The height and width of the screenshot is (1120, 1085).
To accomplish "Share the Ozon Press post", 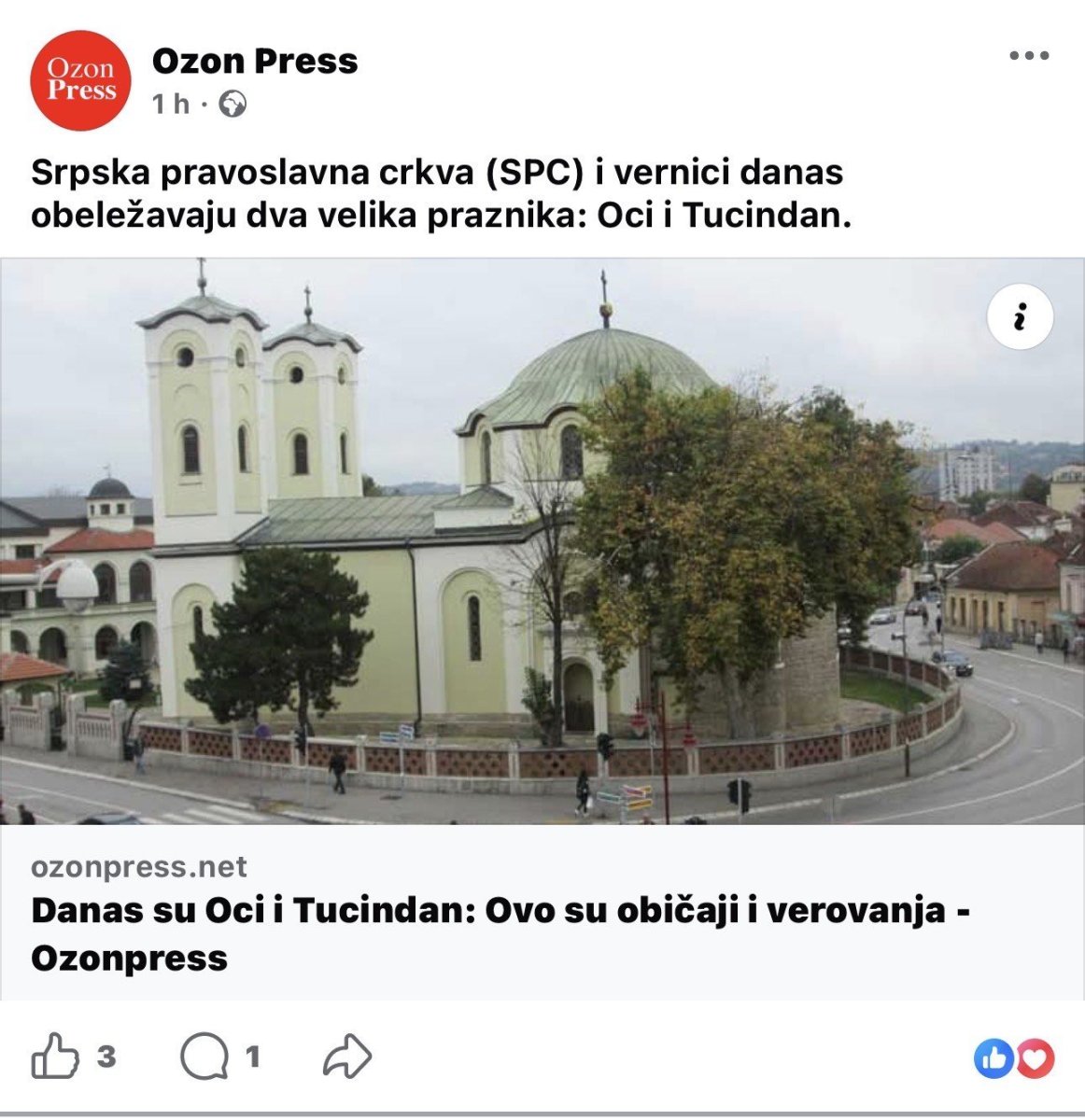I will tap(346, 1057).
